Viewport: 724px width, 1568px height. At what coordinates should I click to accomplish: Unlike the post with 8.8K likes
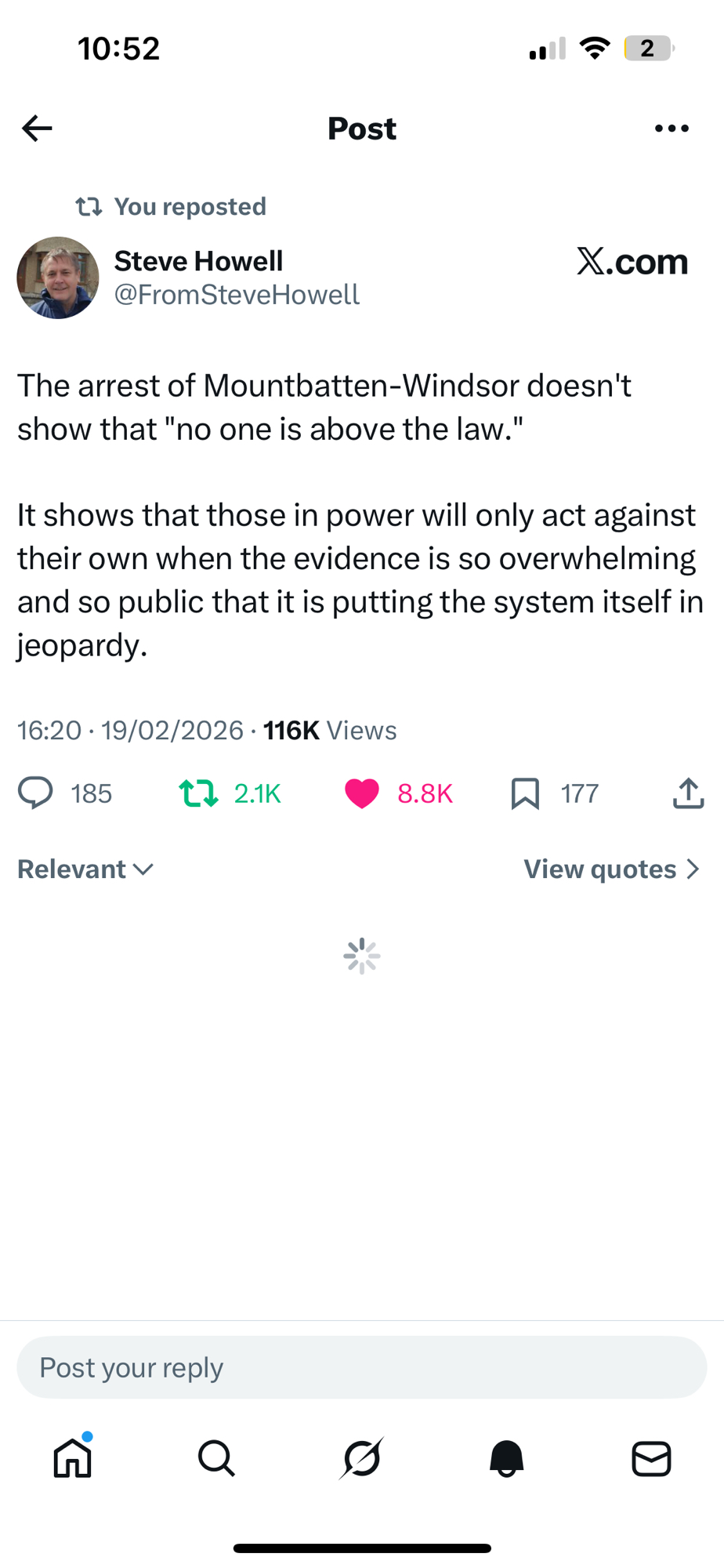[x=362, y=793]
